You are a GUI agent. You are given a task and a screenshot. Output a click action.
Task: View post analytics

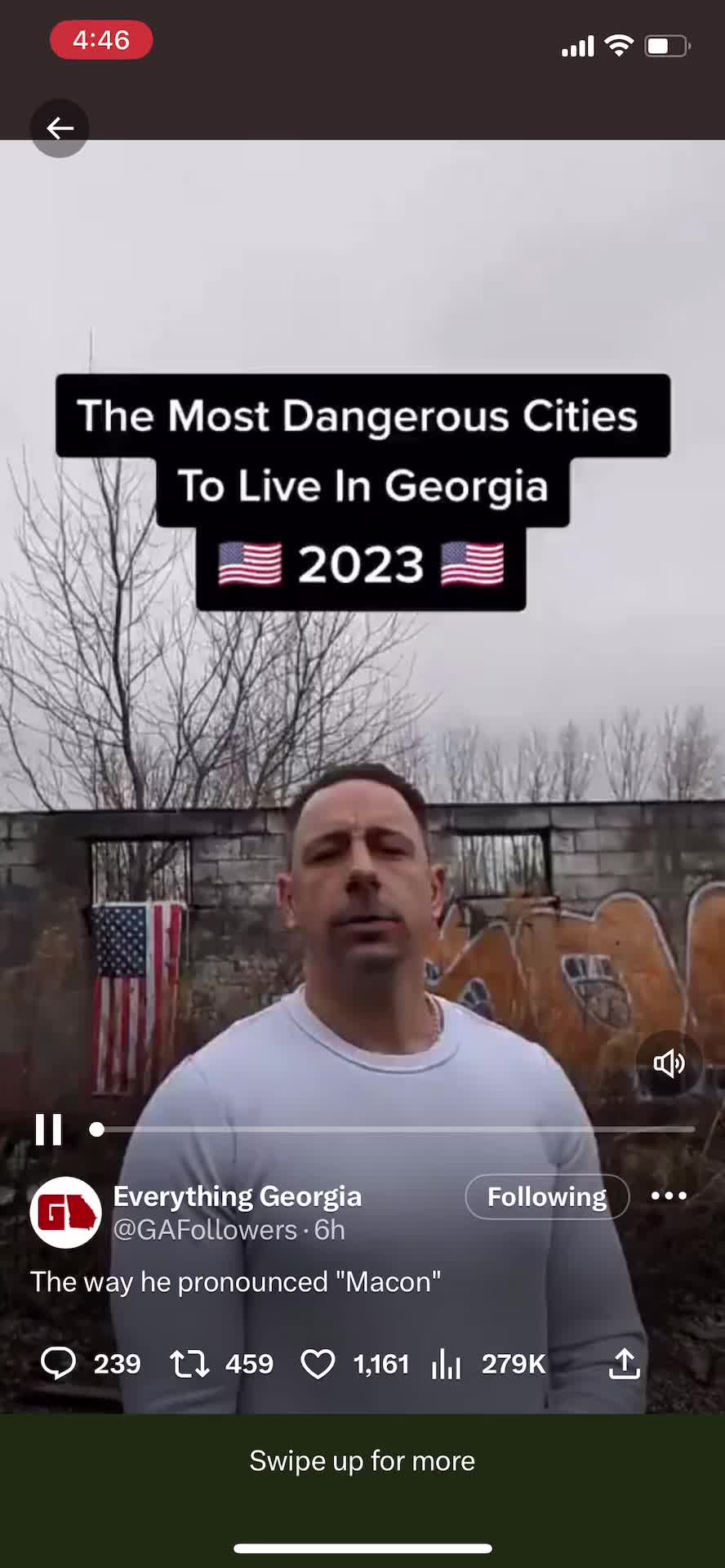[x=447, y=1364]
